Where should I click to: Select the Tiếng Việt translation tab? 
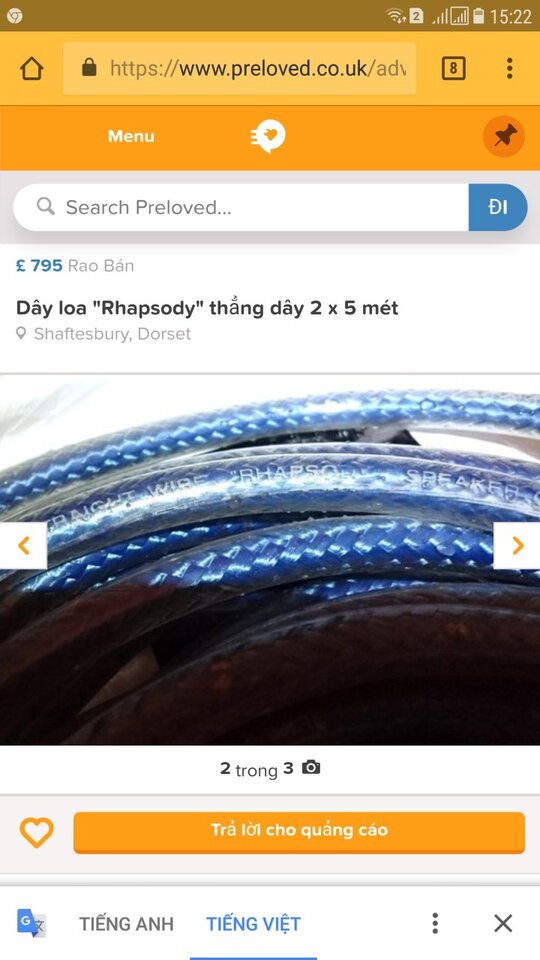click(253, 923)
